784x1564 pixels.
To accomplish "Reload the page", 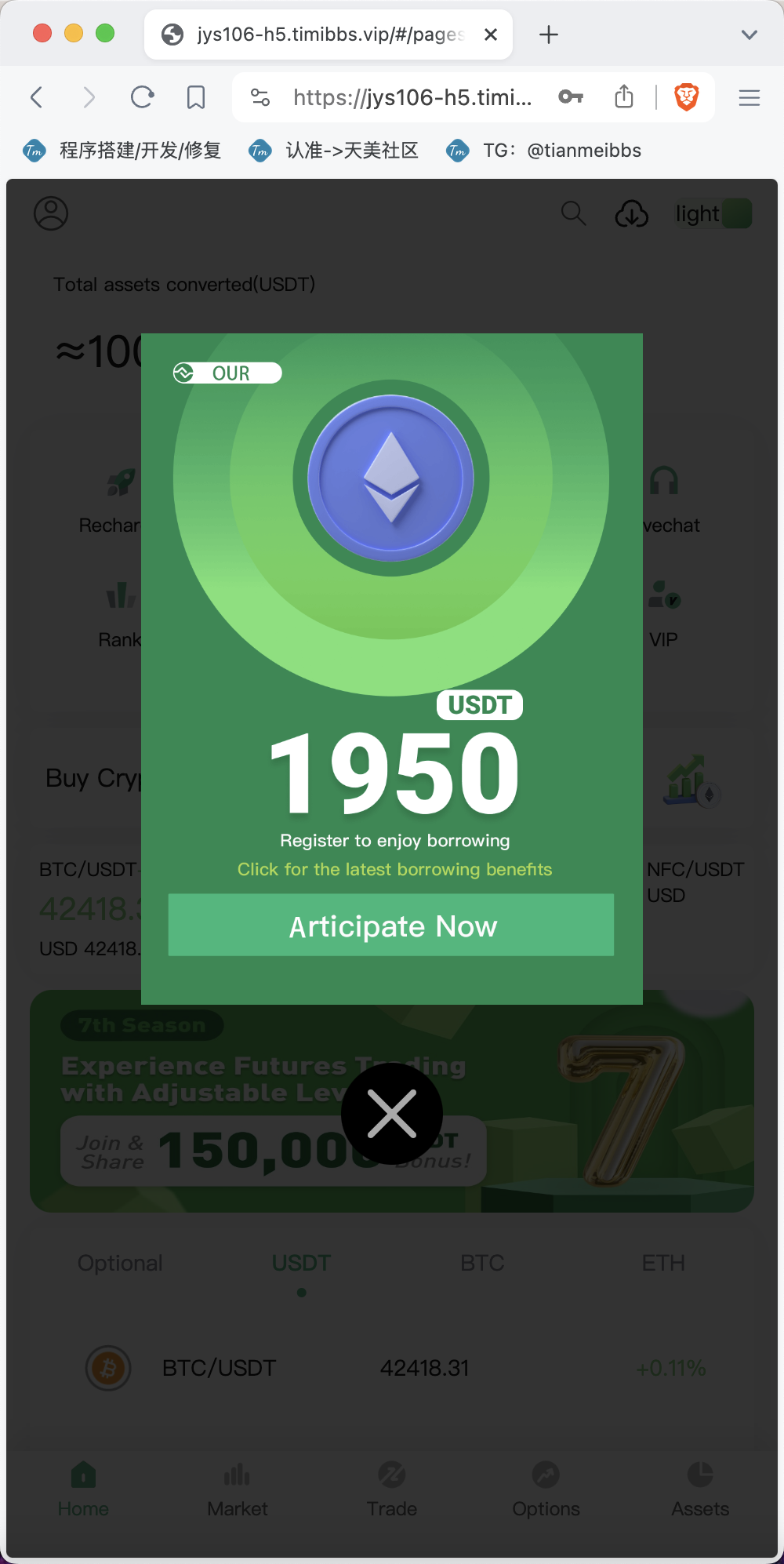I will [142, 97].
